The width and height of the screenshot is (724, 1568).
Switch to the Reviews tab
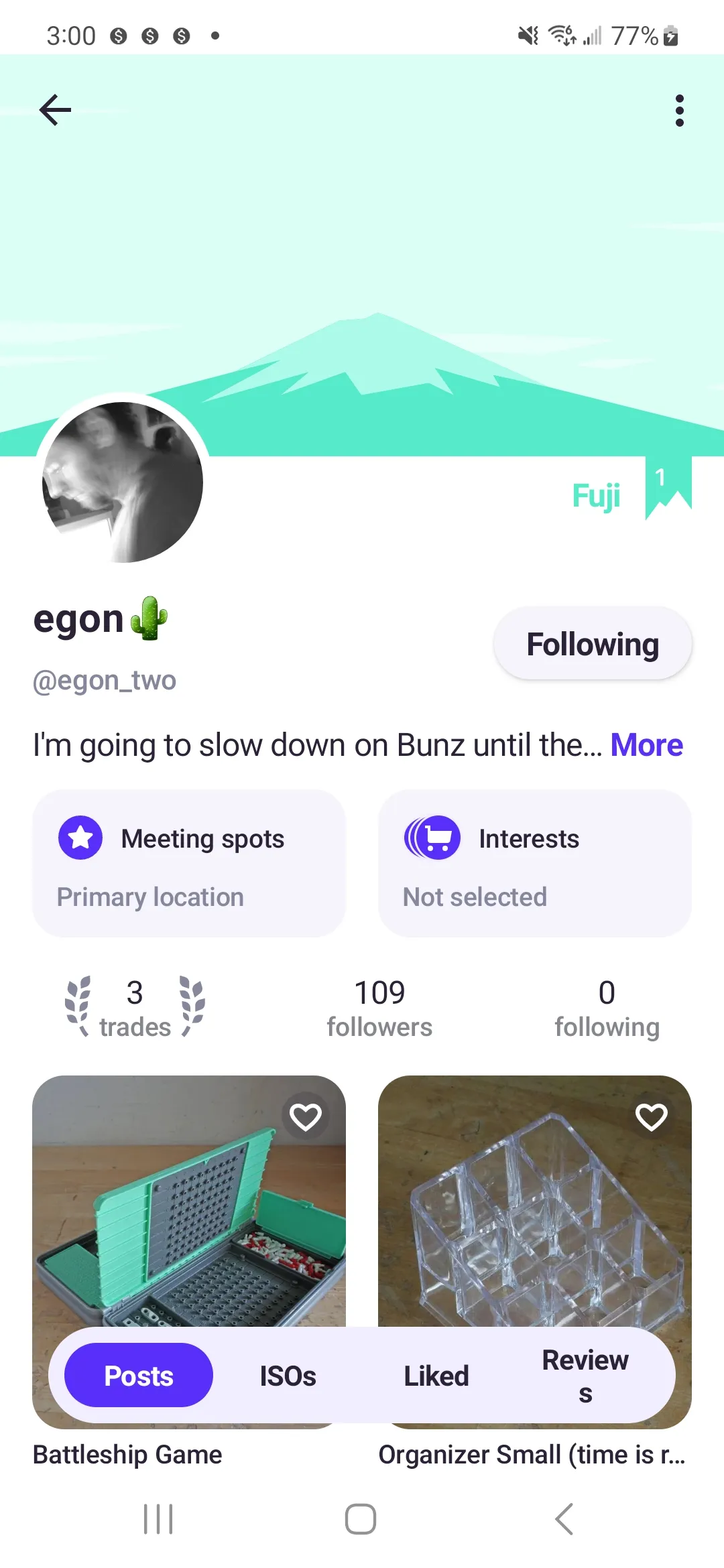pos(585,1376)
